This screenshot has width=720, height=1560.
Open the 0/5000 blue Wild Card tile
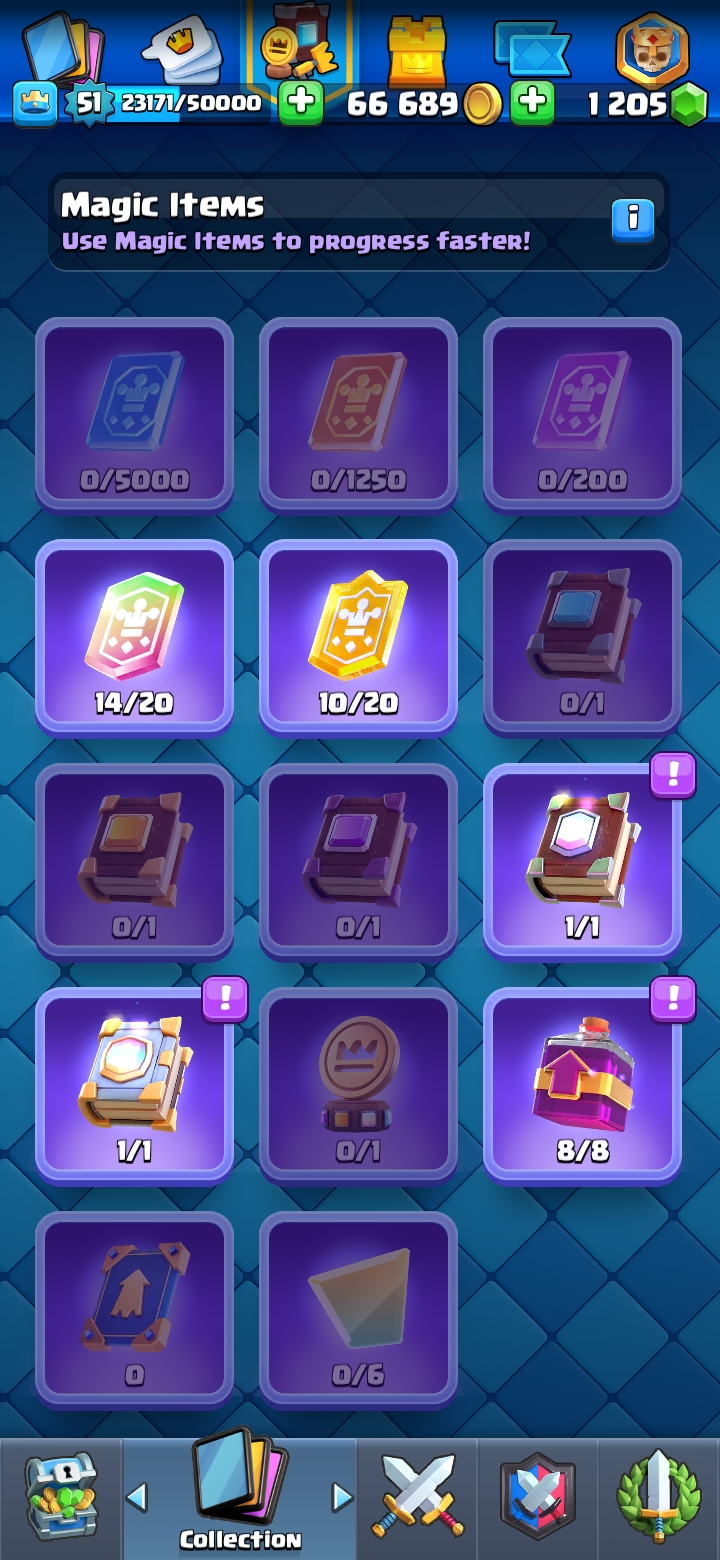click(134, 413)
